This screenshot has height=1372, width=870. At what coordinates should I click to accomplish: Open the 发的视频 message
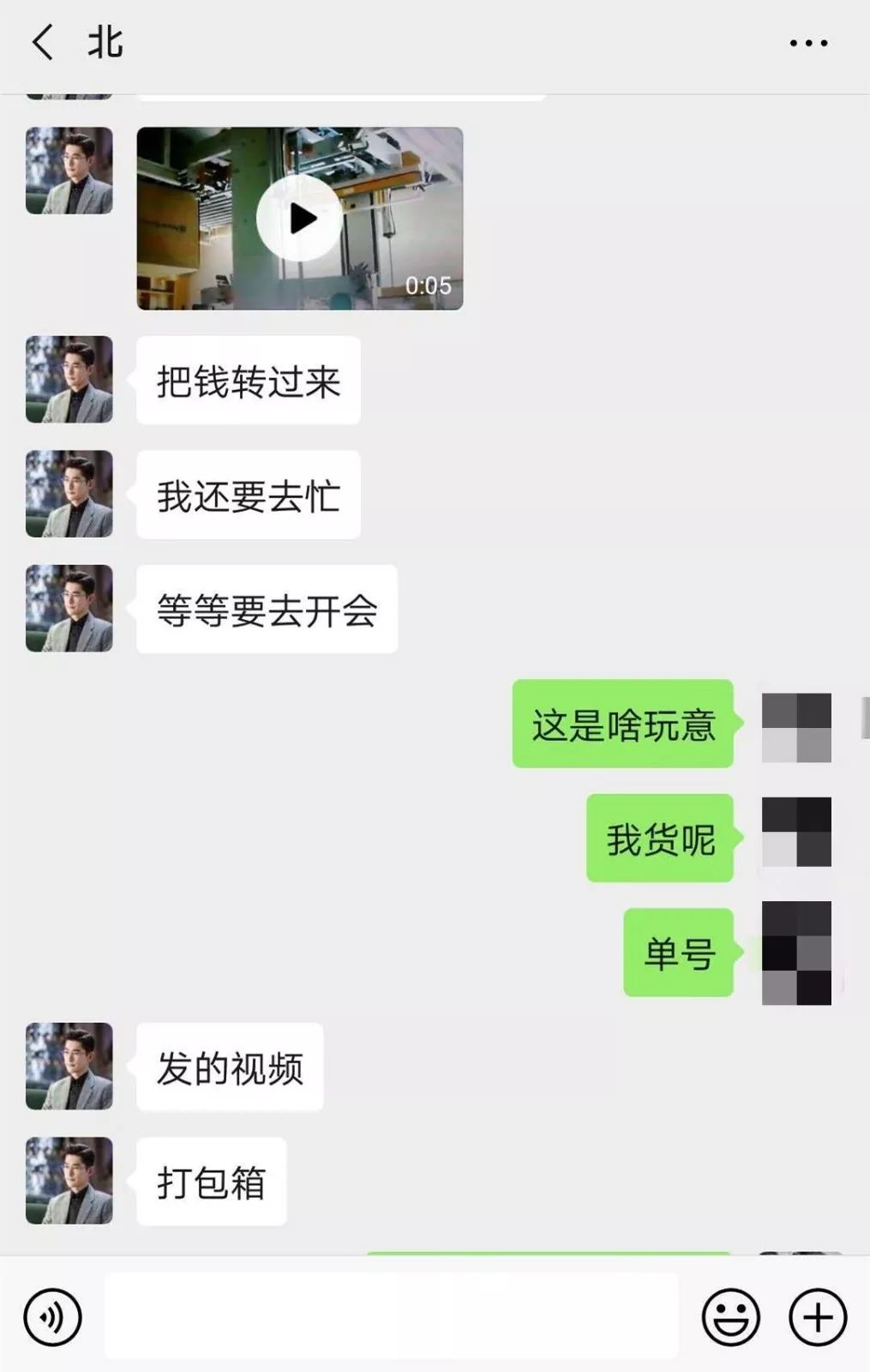point(230,1066)
